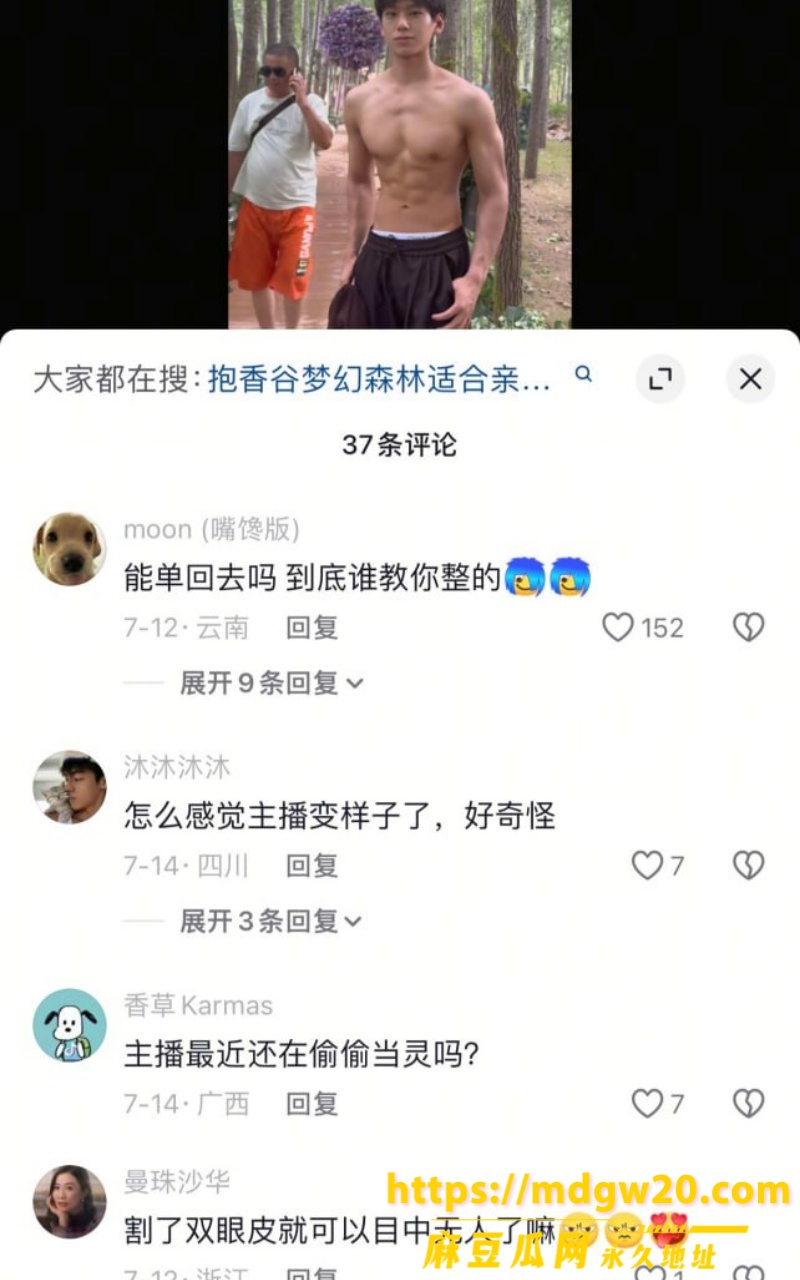Viewport: 800px width, 1280px height.
Task: Open 沐沐沐沐's profile avatar
Action: 70,787
